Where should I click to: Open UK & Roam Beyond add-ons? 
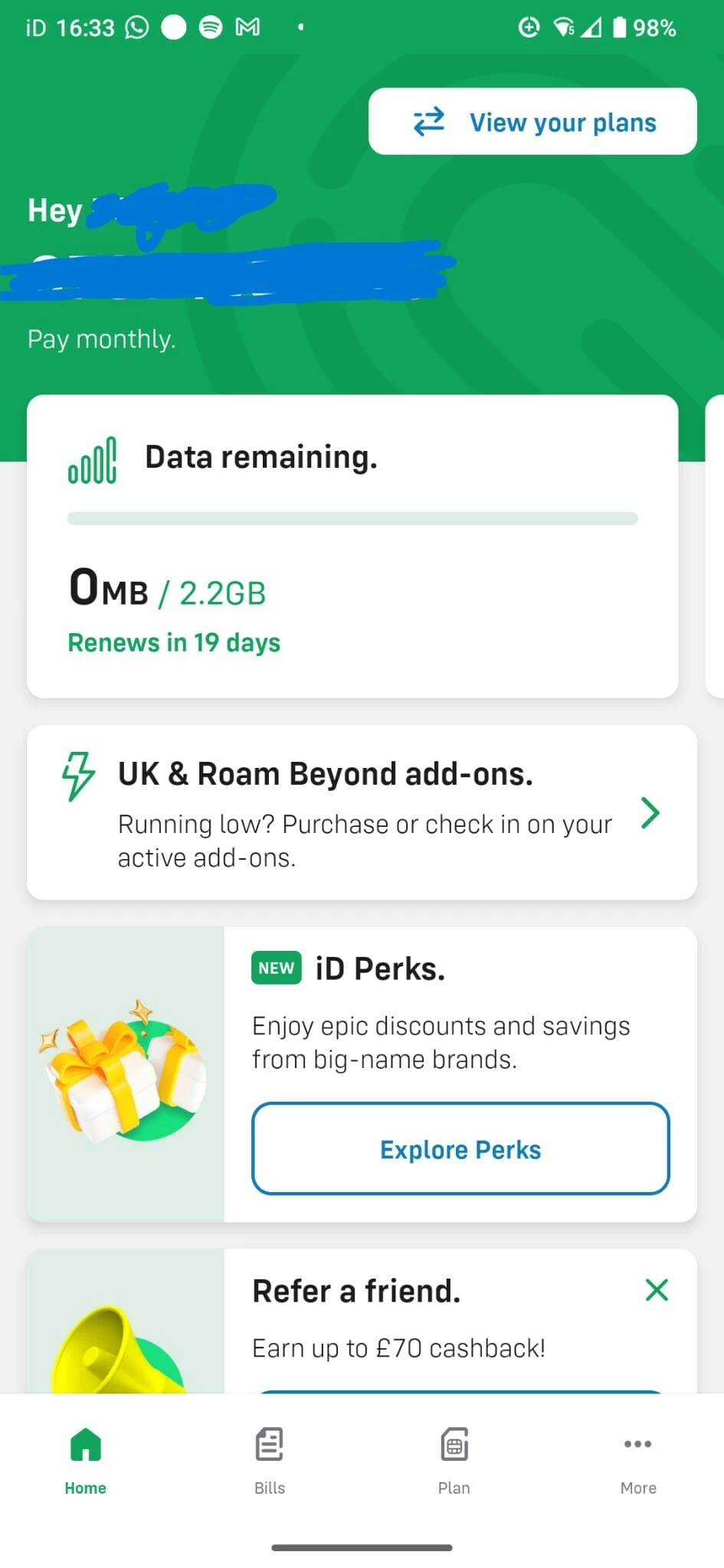[x=362, y=812]
